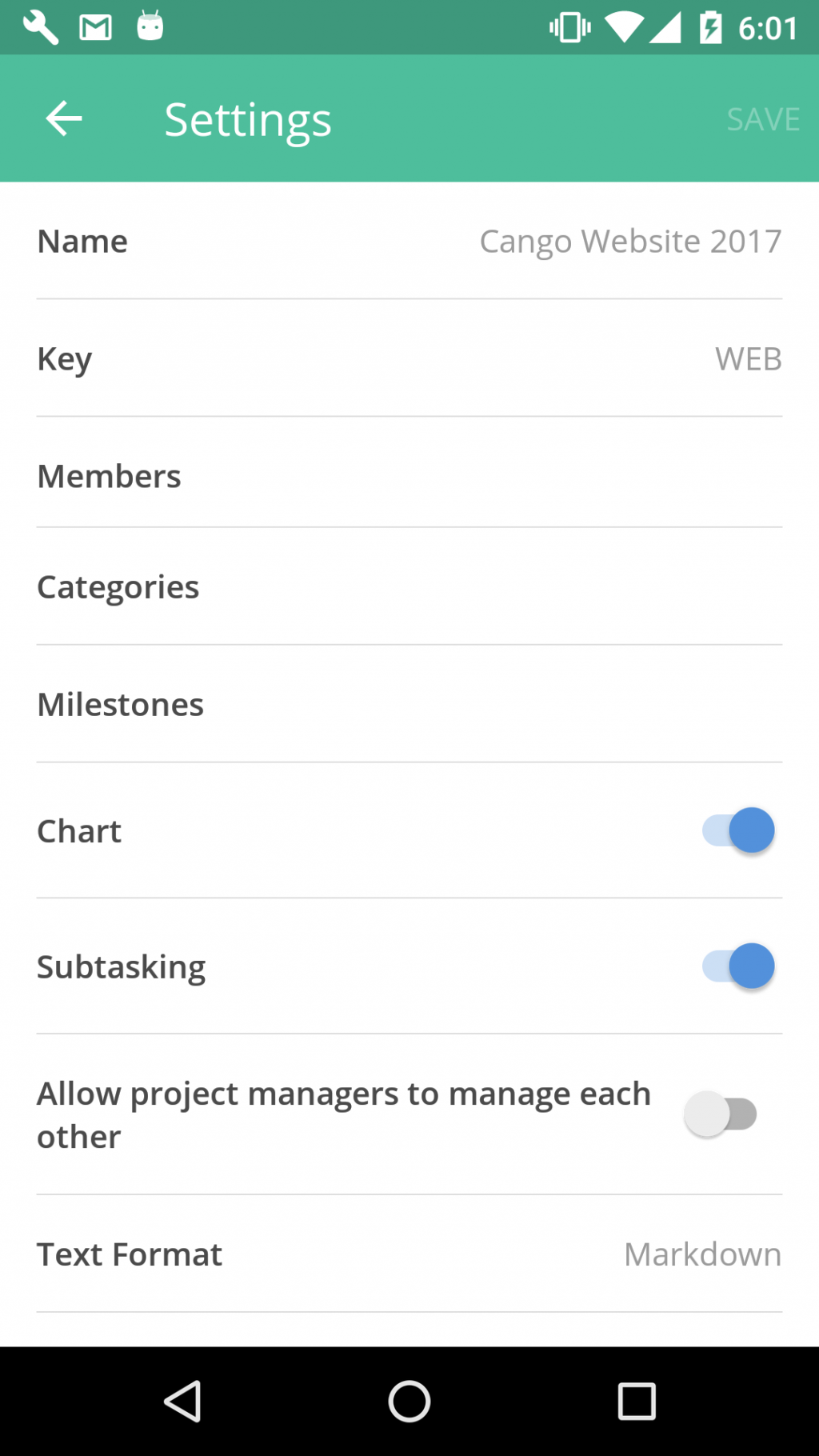The image size is (819, 1456).
Task: Open recent apps with the square button
Action: (636, 1401)
